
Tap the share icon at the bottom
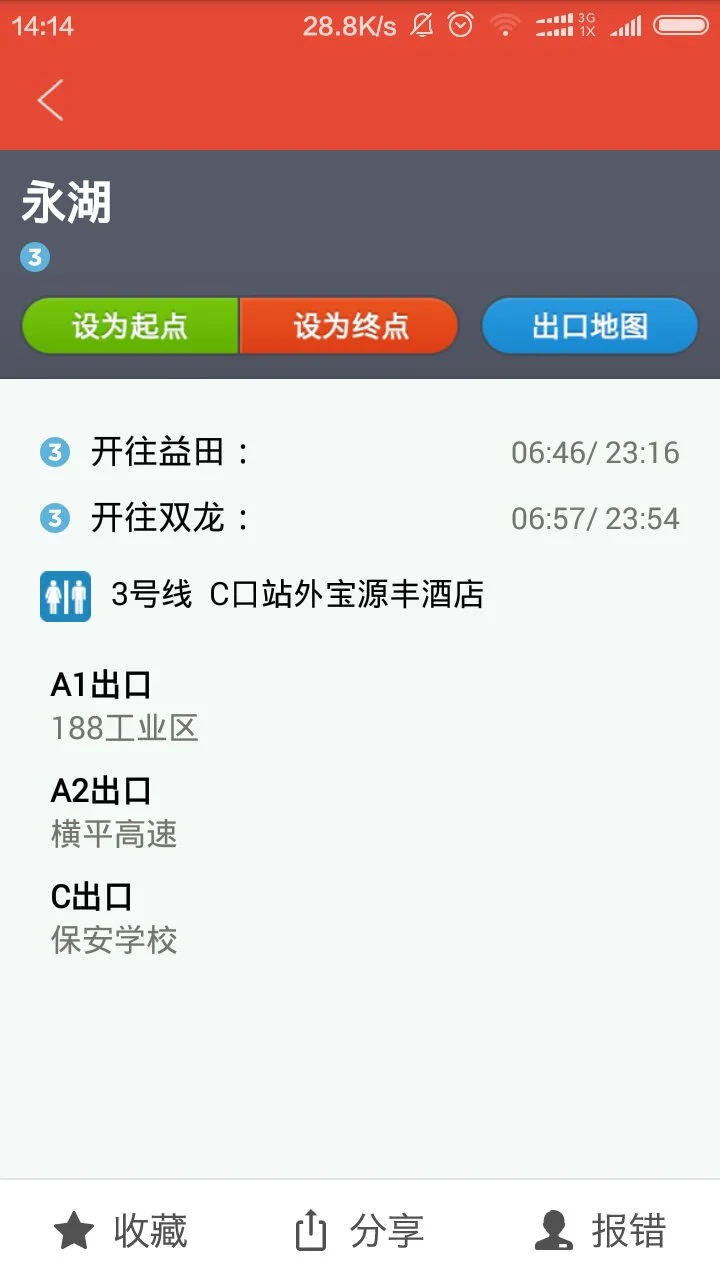coord(313,1229)
